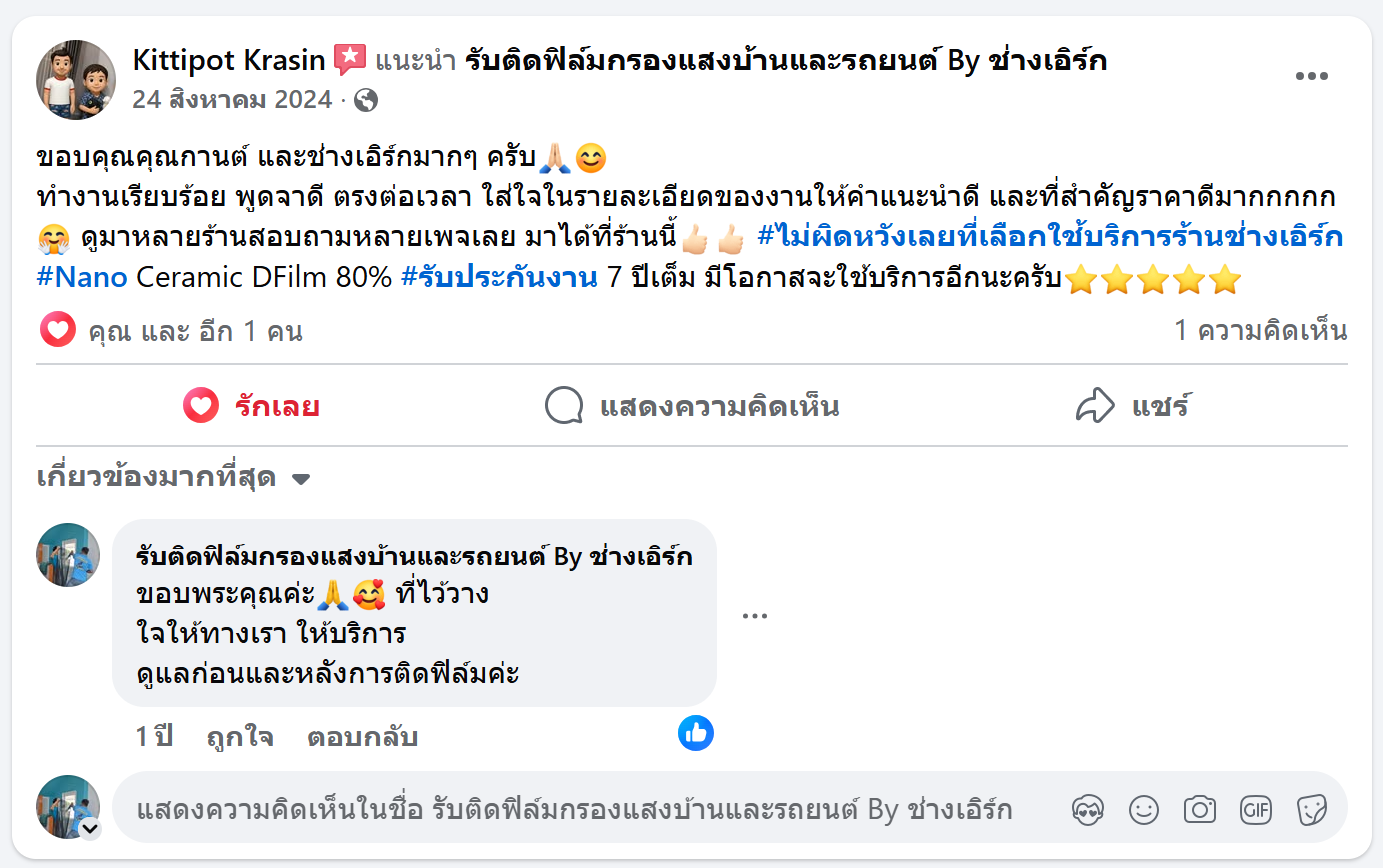Viewport: 1383px width, 868px height.
Task: Open the comment's three-dot options
Action: (x=754, y=615)
